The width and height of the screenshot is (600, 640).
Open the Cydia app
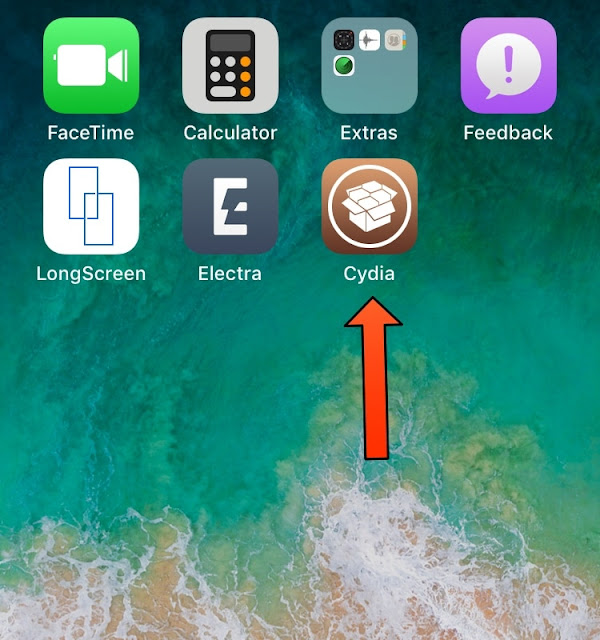[x=369, y=206]
